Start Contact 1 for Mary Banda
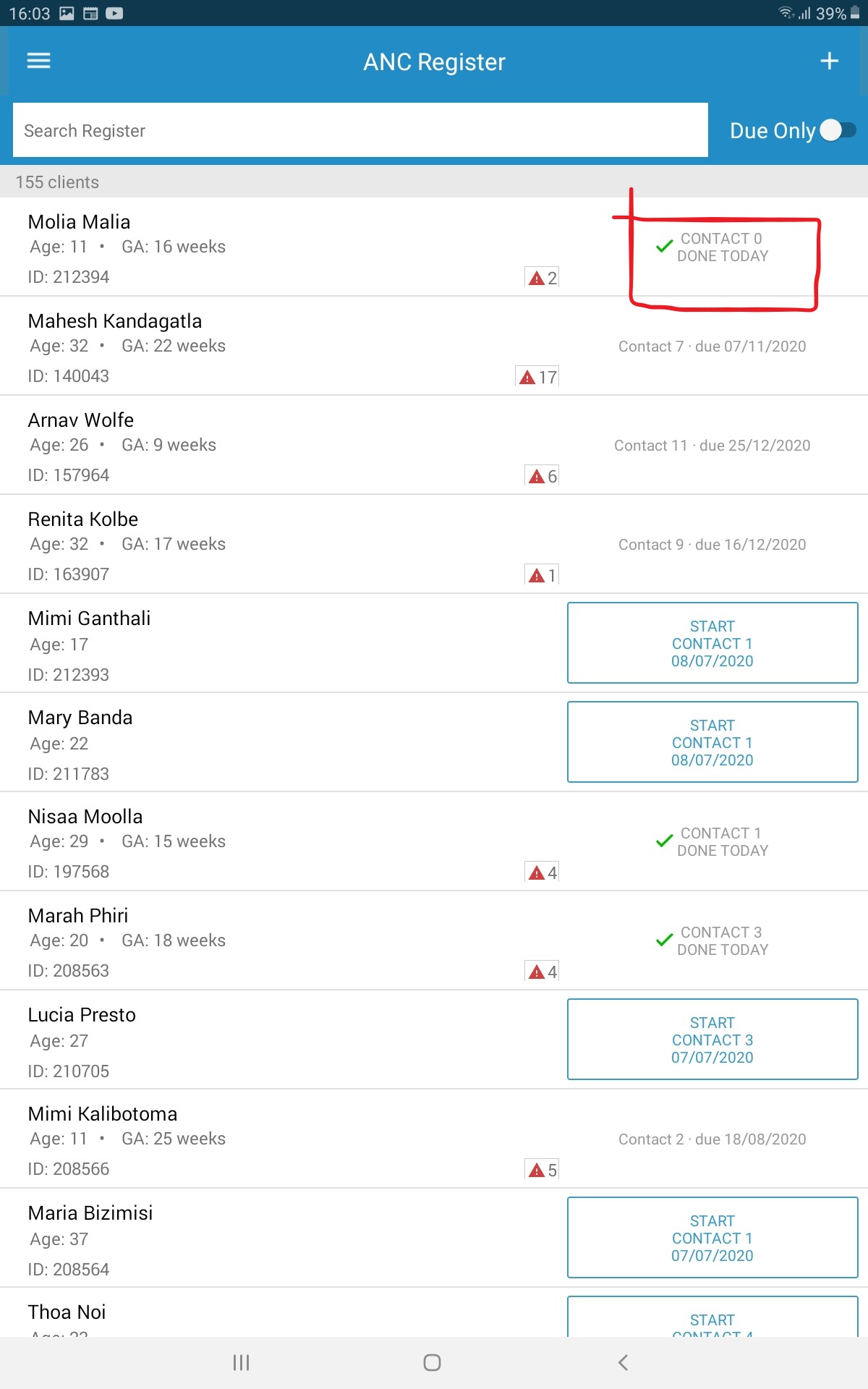The width and height of the screenshot is (868, 1389). (712, 742)
